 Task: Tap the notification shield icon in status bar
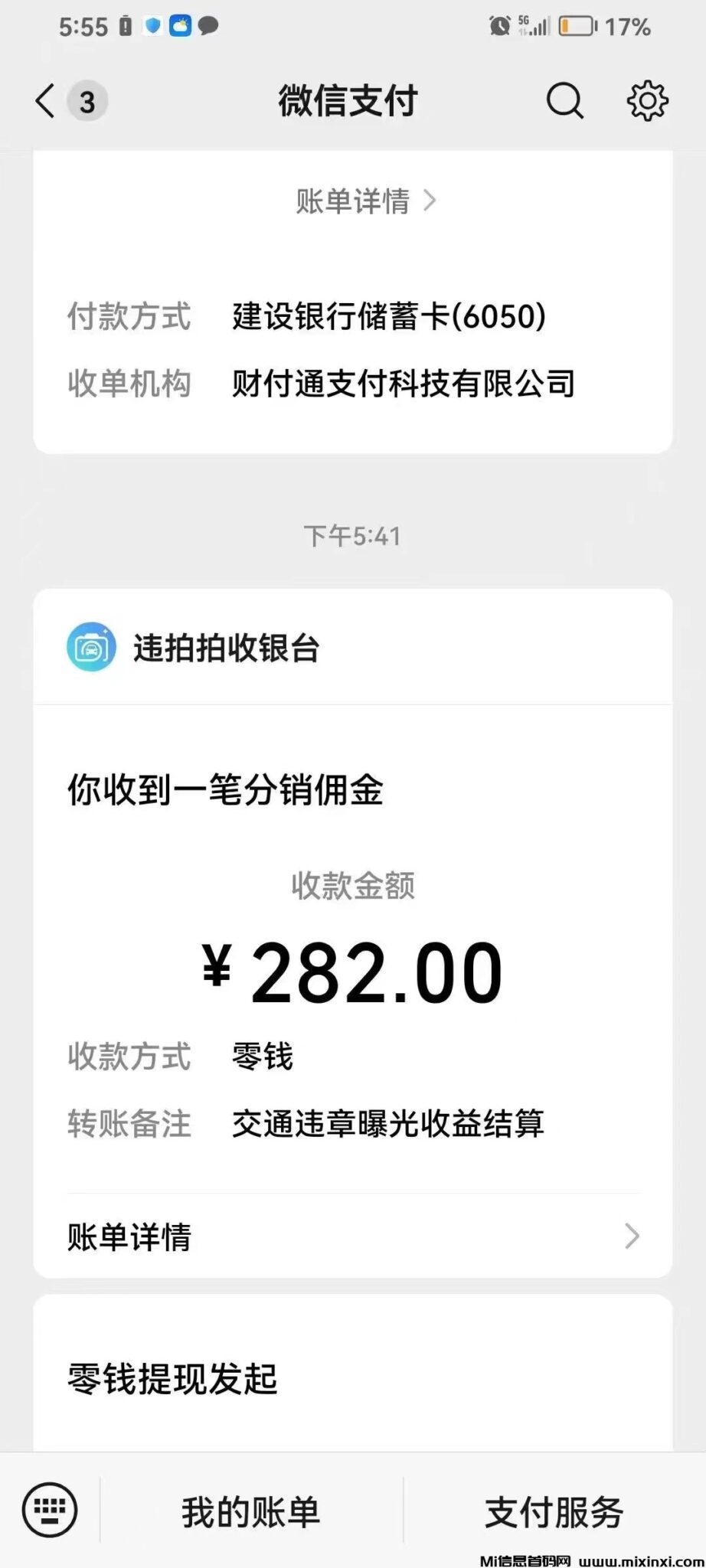[152, 26]
